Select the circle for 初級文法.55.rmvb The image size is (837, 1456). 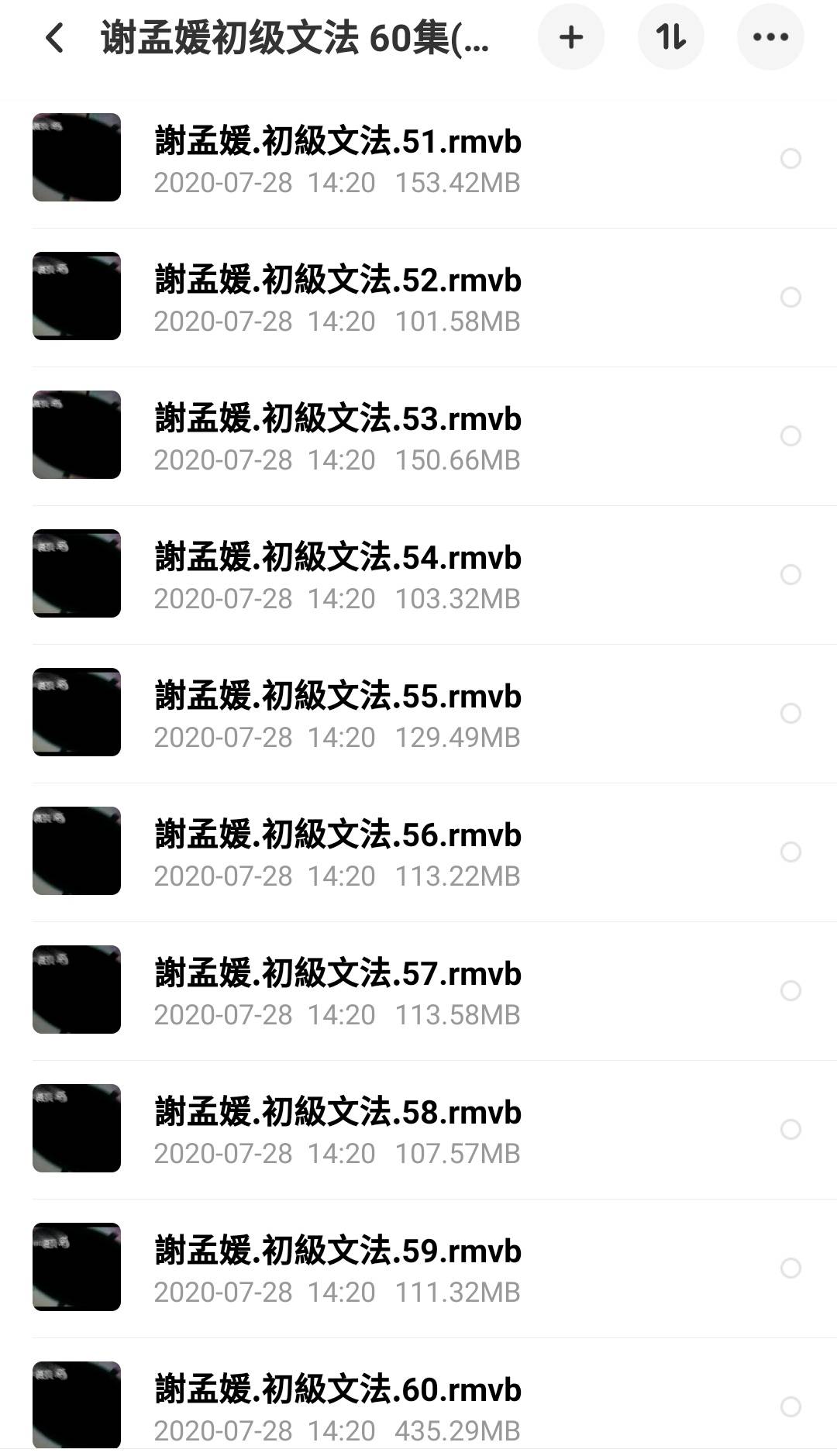tap(790, 713)
